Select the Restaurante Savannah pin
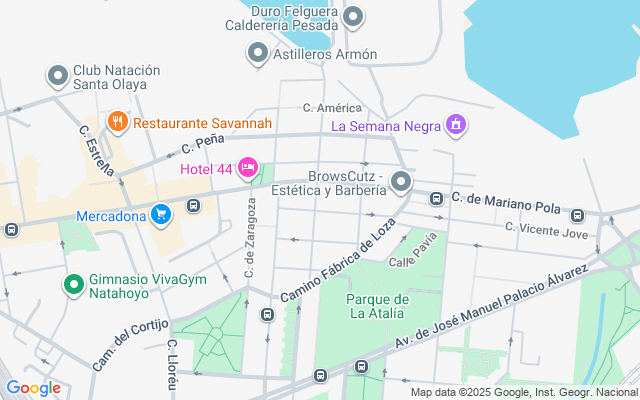 click(118, 122)
